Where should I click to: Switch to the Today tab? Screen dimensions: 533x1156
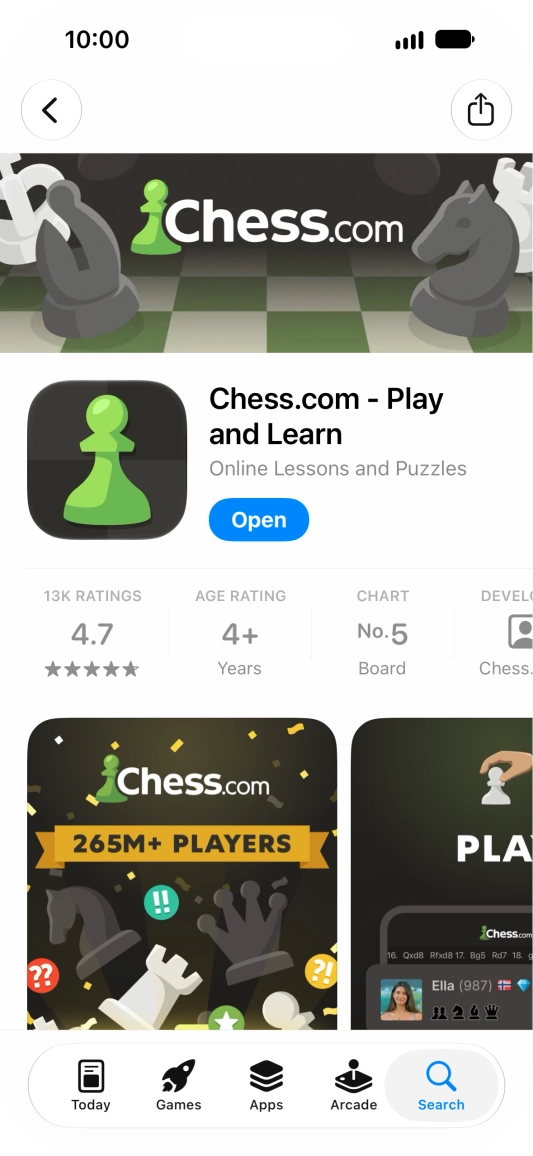coord(91,1085)
